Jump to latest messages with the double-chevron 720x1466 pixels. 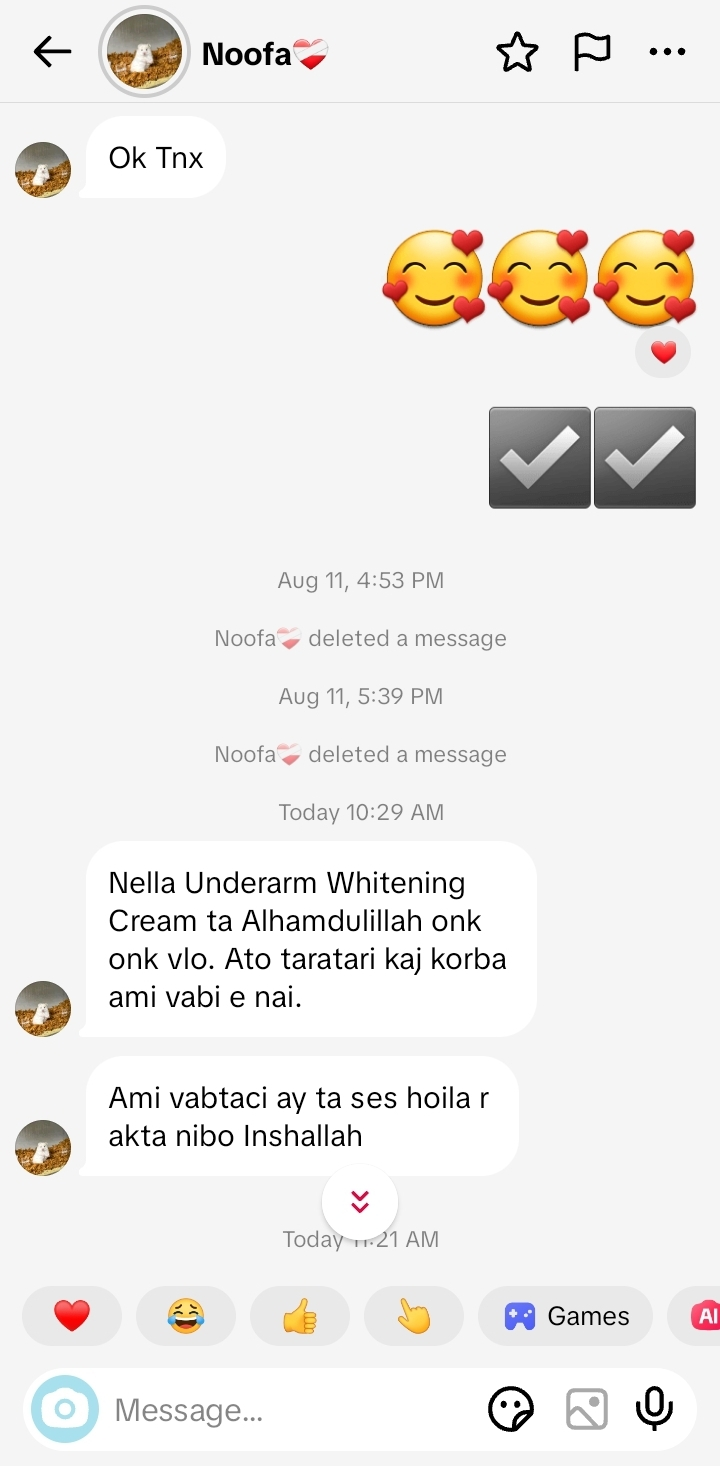click(x=359, y=1201)
